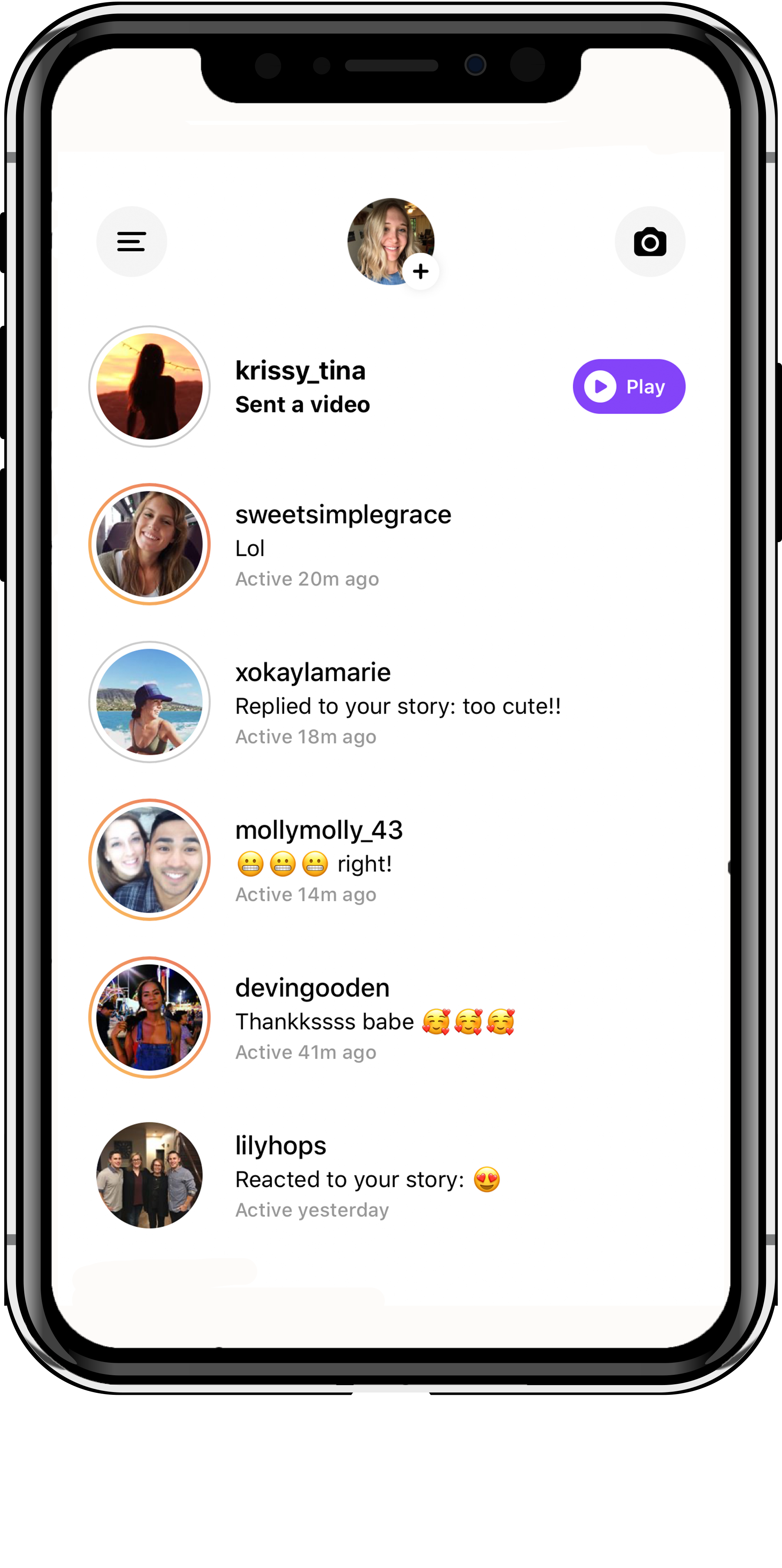The image size is (782, 1568).
Task: Play the video from krissy_tina
Action: 628,387
